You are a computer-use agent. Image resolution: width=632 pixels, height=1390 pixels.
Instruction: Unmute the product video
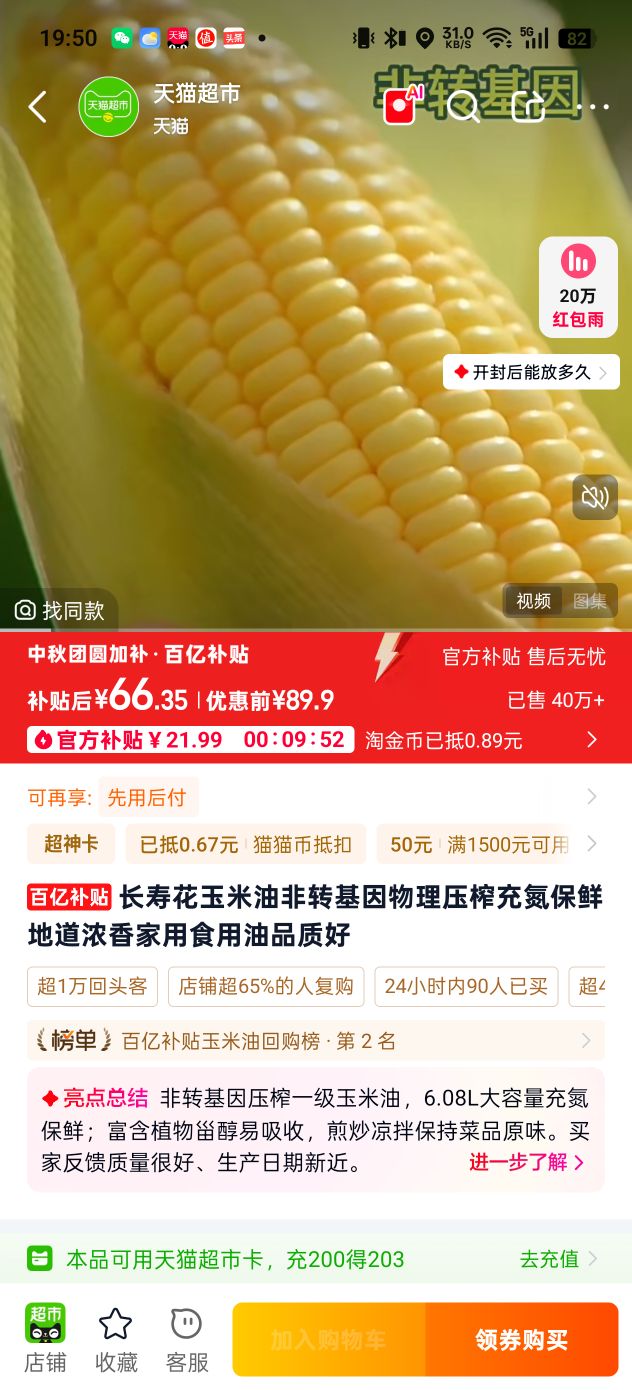click(x=595, y=497)
